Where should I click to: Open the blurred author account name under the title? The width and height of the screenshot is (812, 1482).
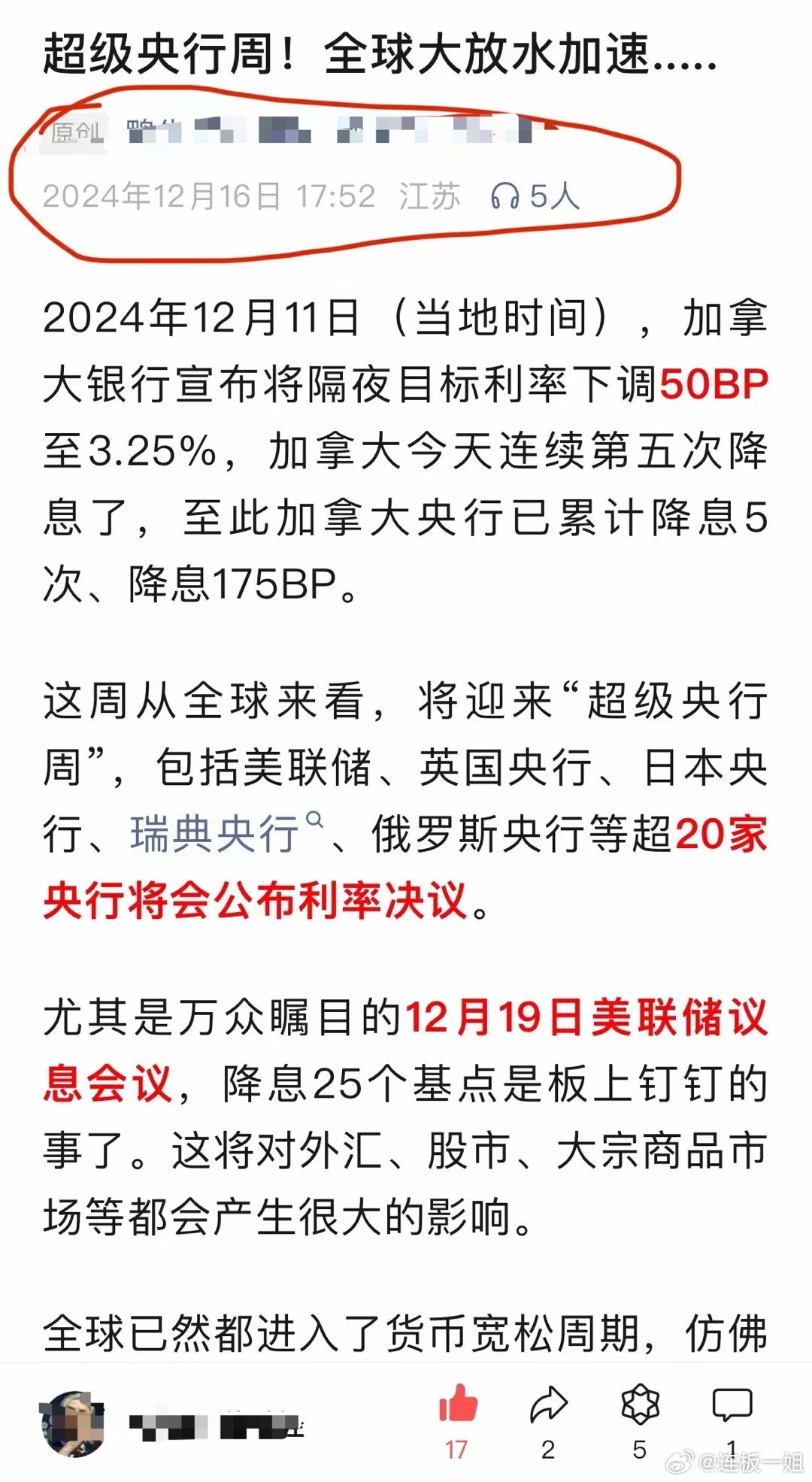[331, 131]
